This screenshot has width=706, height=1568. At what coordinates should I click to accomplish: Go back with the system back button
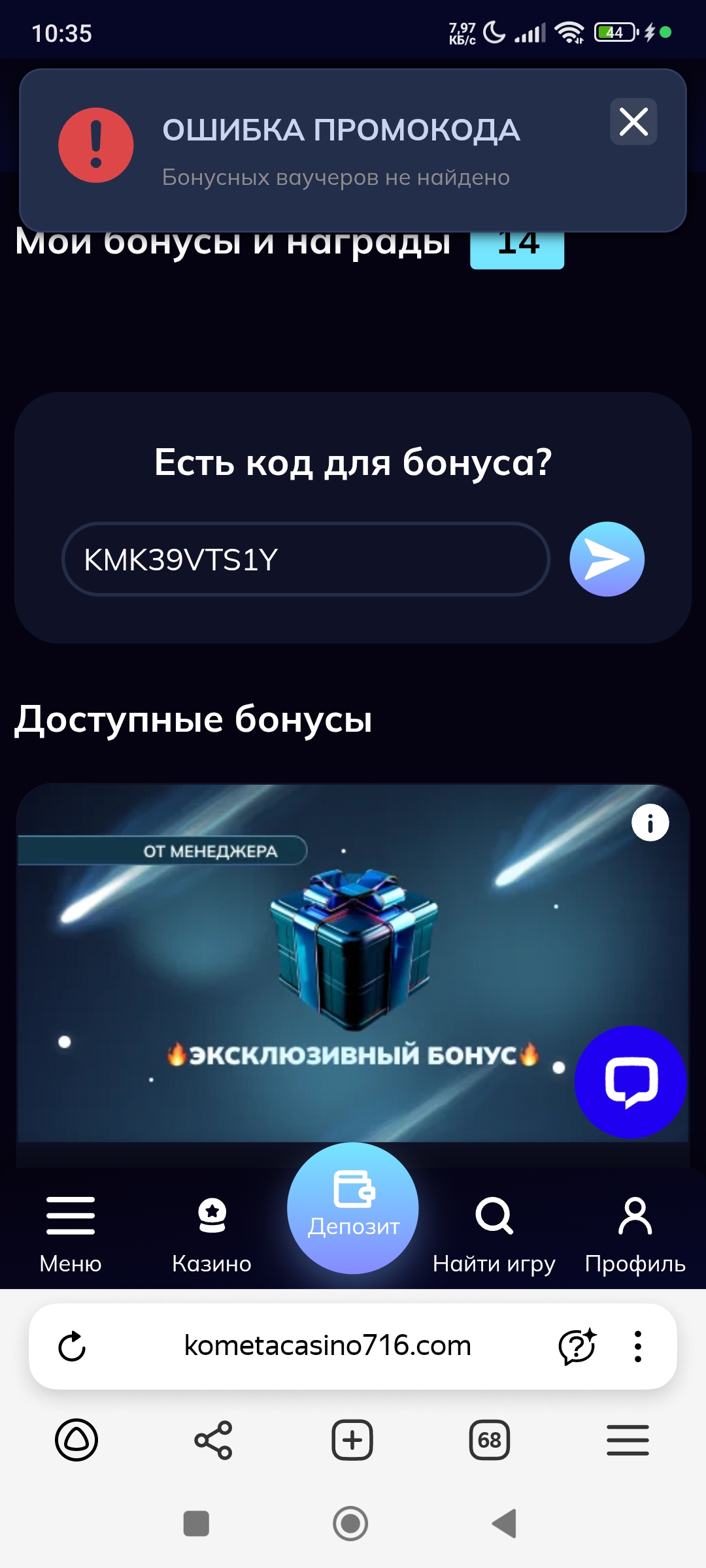[x=505, y=1524]
